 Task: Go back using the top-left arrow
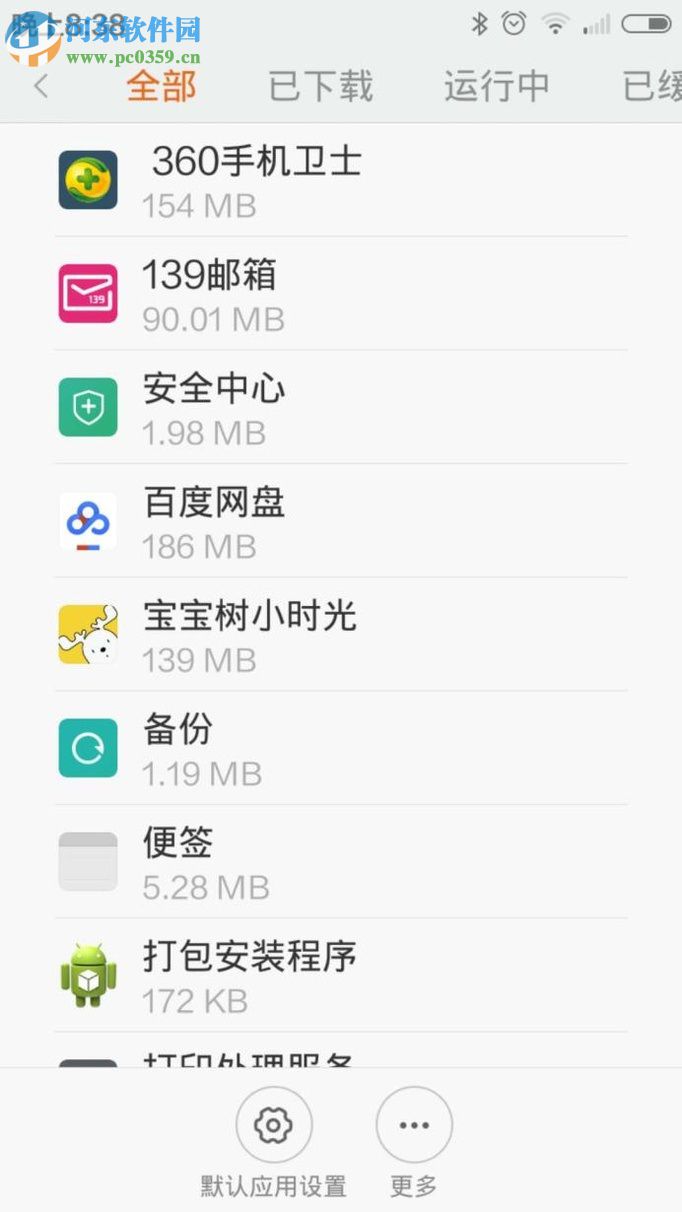(41, 87)
